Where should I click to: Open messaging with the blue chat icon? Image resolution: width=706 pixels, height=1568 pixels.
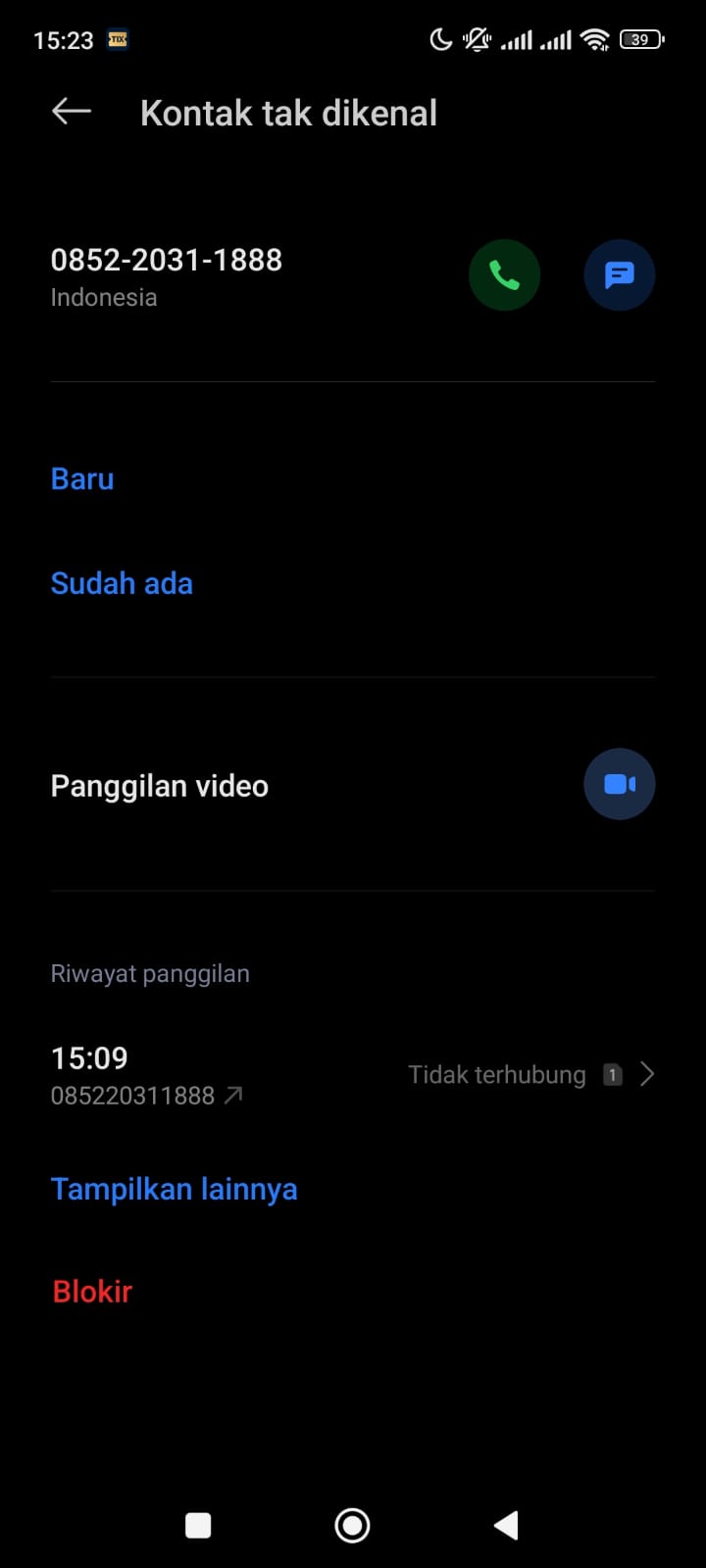(x=619, y=274)
